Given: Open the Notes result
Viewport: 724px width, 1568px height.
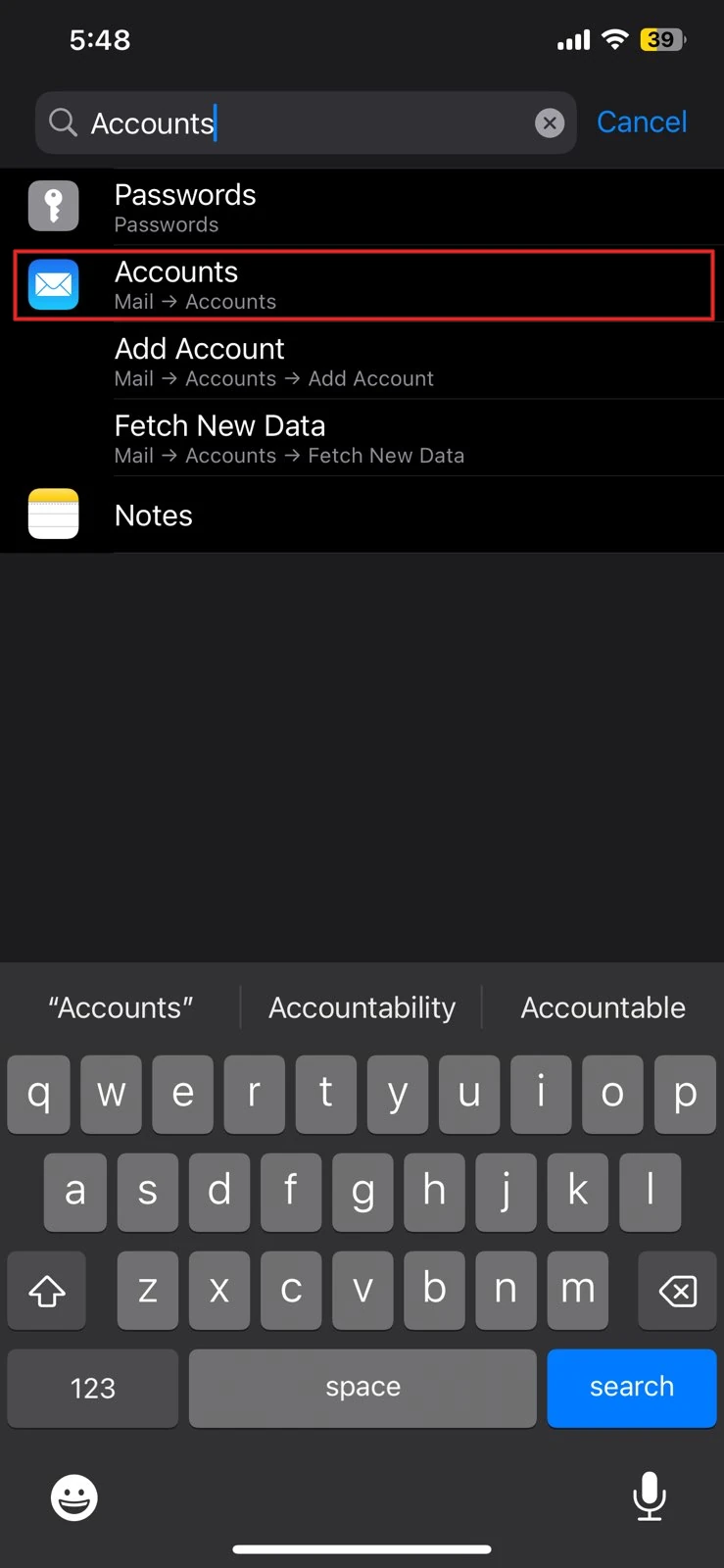Looking at the screenshot, I should 362,515.
